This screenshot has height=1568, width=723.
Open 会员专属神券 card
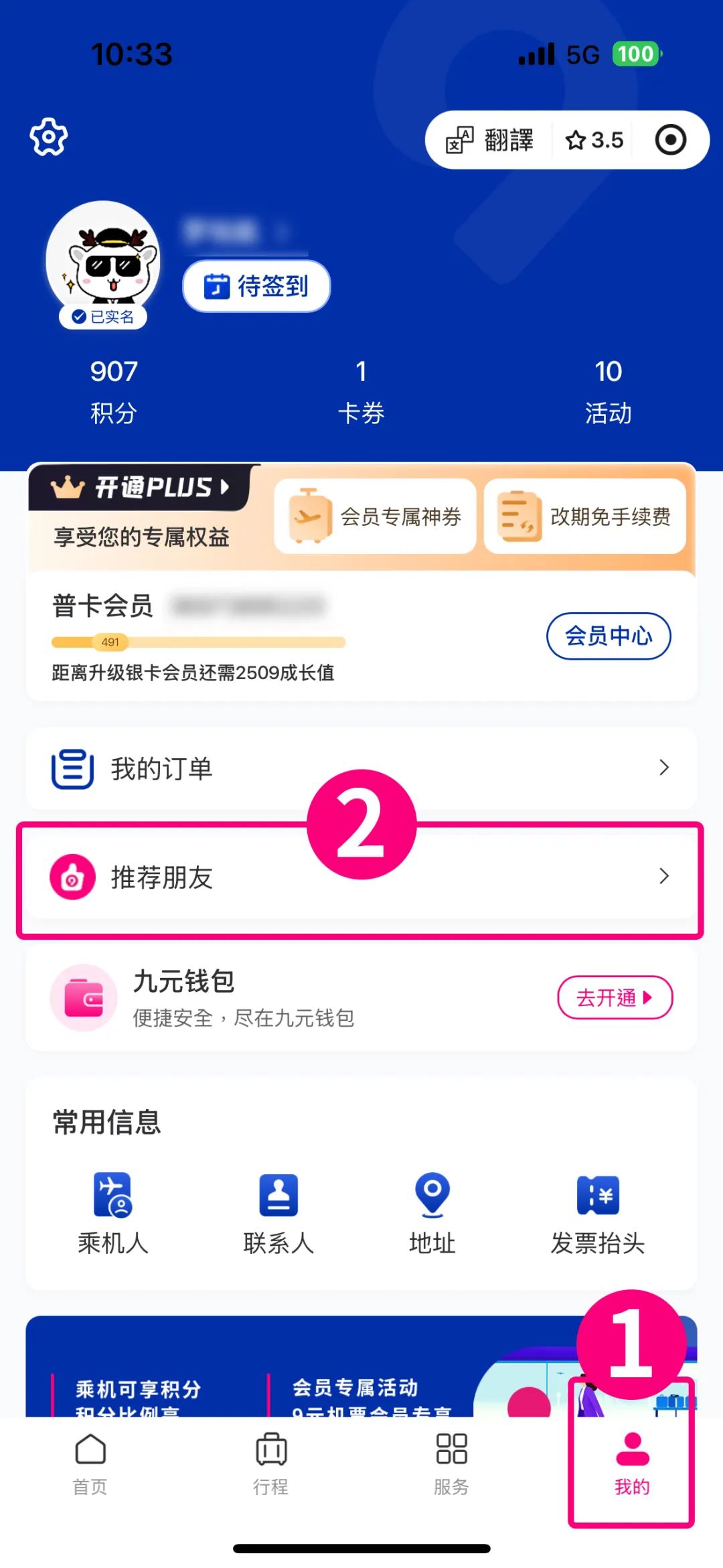click(x=375, y=516)
